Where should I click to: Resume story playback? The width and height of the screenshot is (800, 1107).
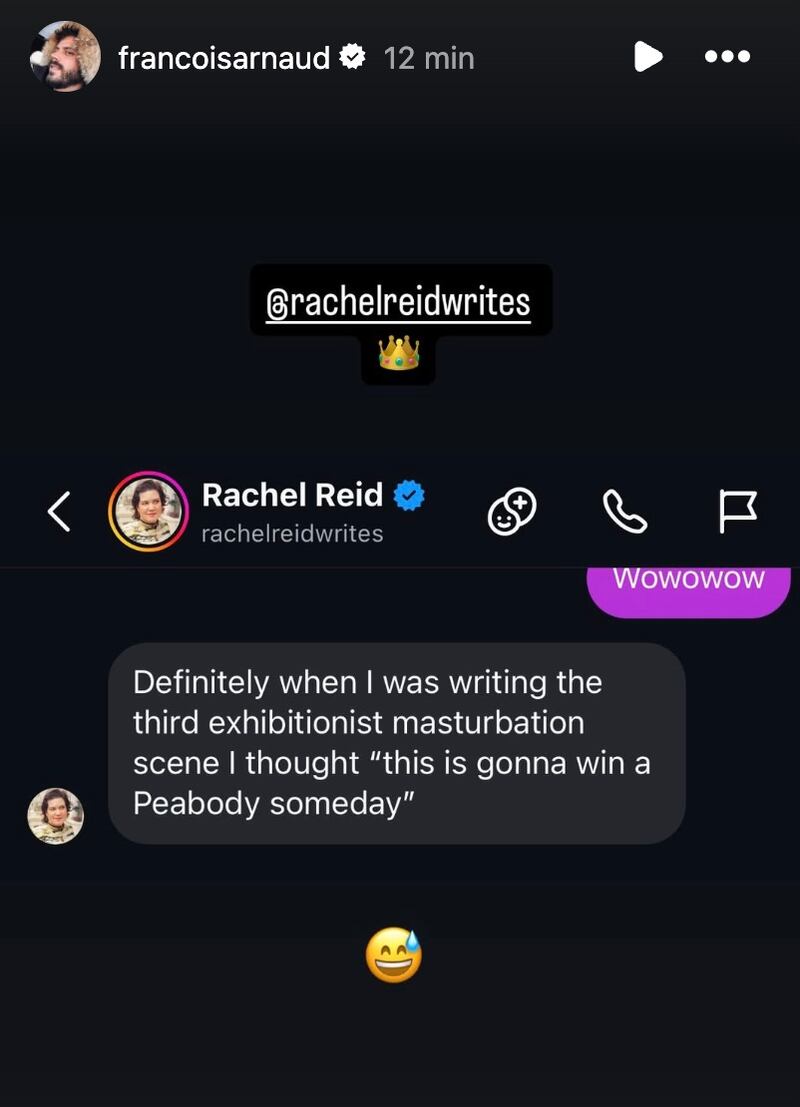coord(647,57)
